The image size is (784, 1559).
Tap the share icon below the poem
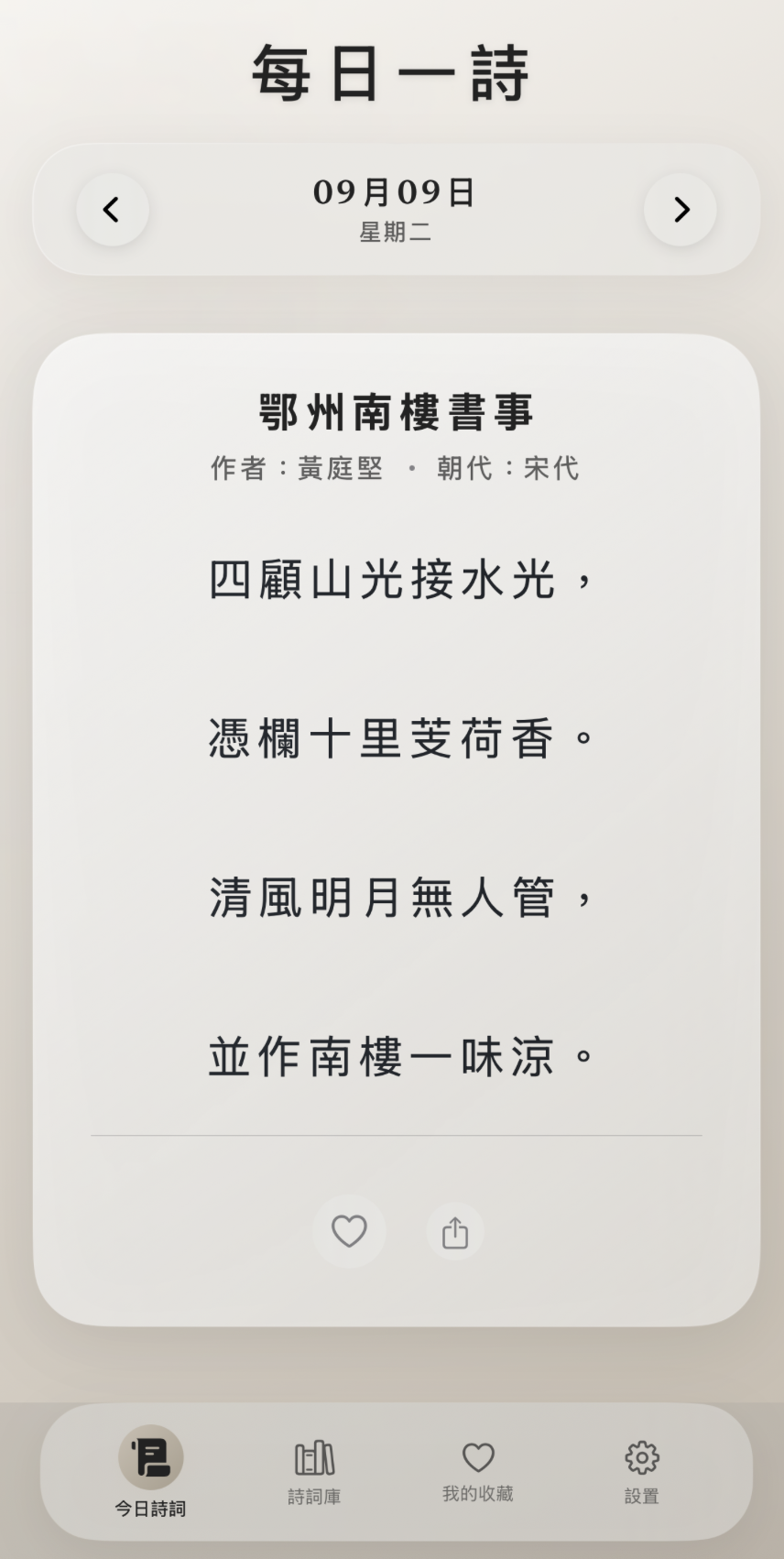[x=454, y=1232]
